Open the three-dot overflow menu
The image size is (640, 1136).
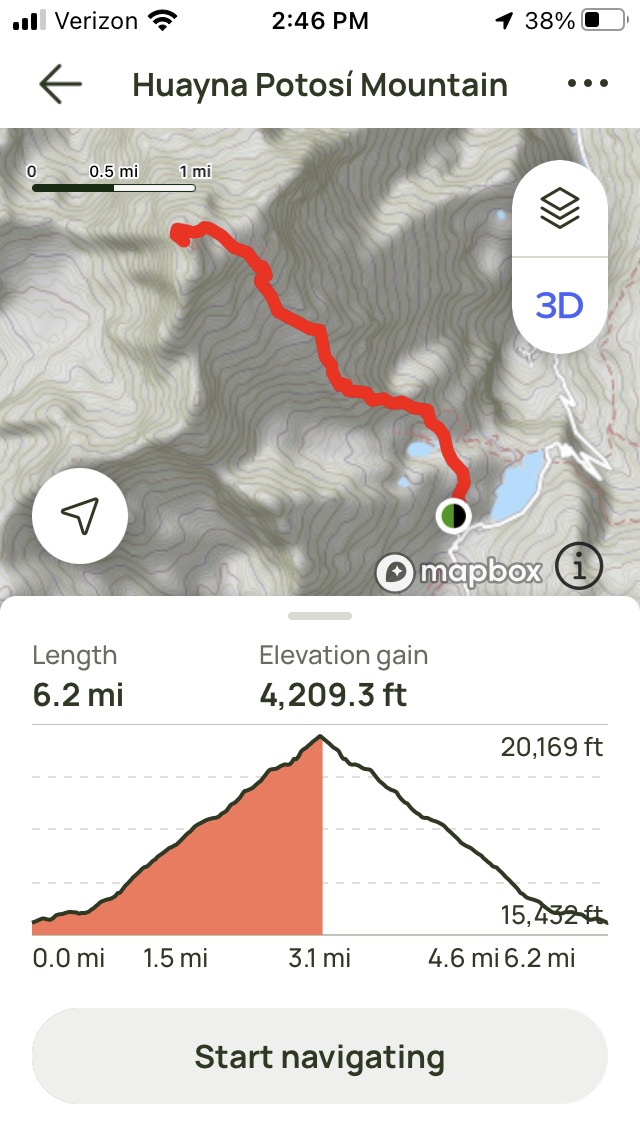pyautogui.click(x=587, y=85)
